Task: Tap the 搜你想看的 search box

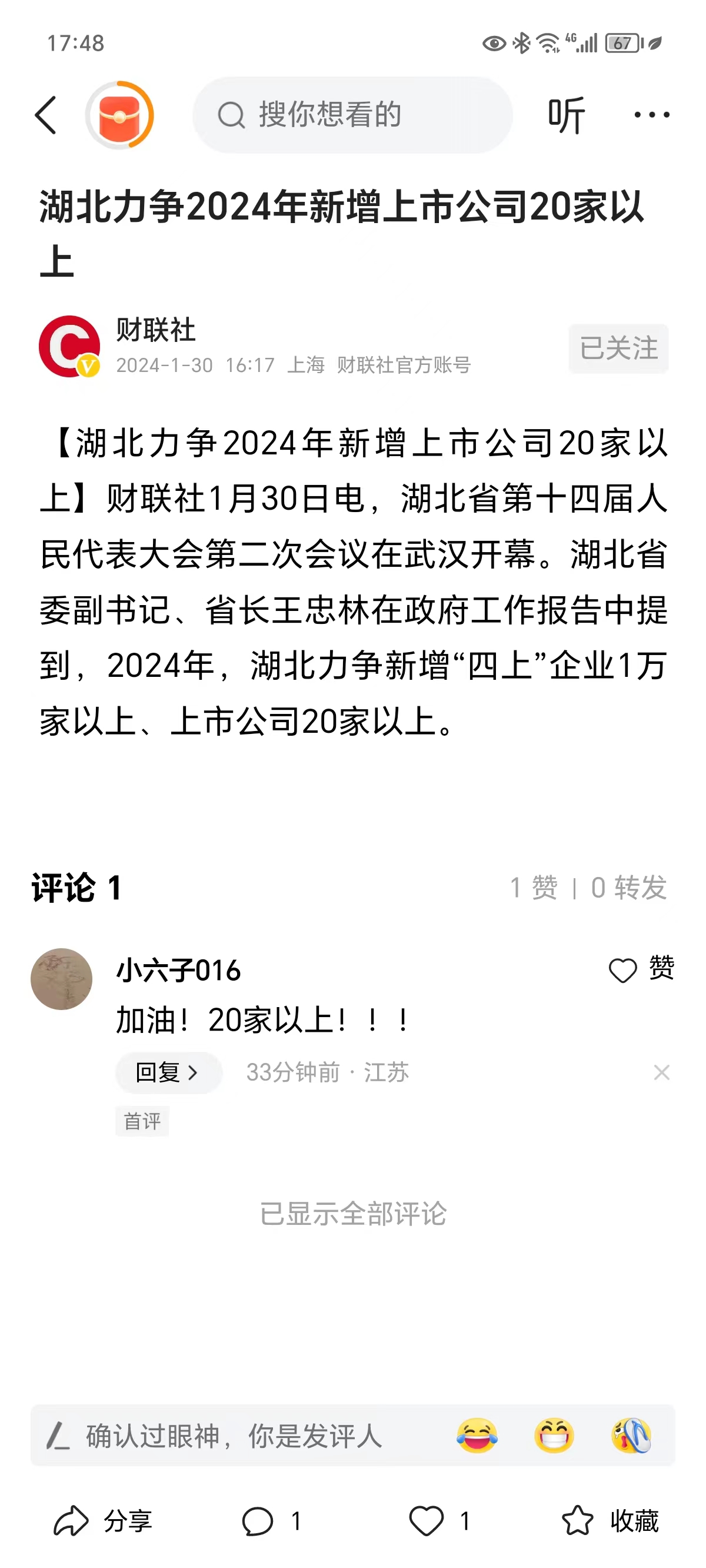Action: 352,115
